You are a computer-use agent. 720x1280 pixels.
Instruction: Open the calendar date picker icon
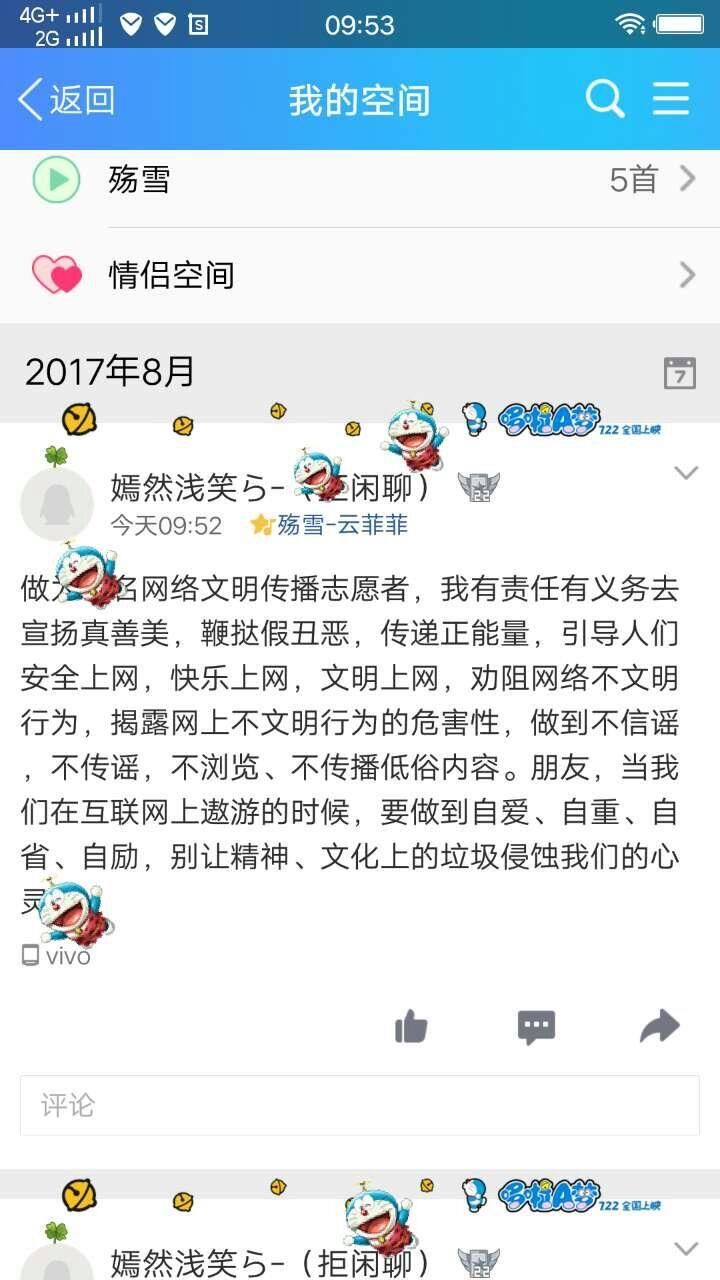(x=680, y=373)
